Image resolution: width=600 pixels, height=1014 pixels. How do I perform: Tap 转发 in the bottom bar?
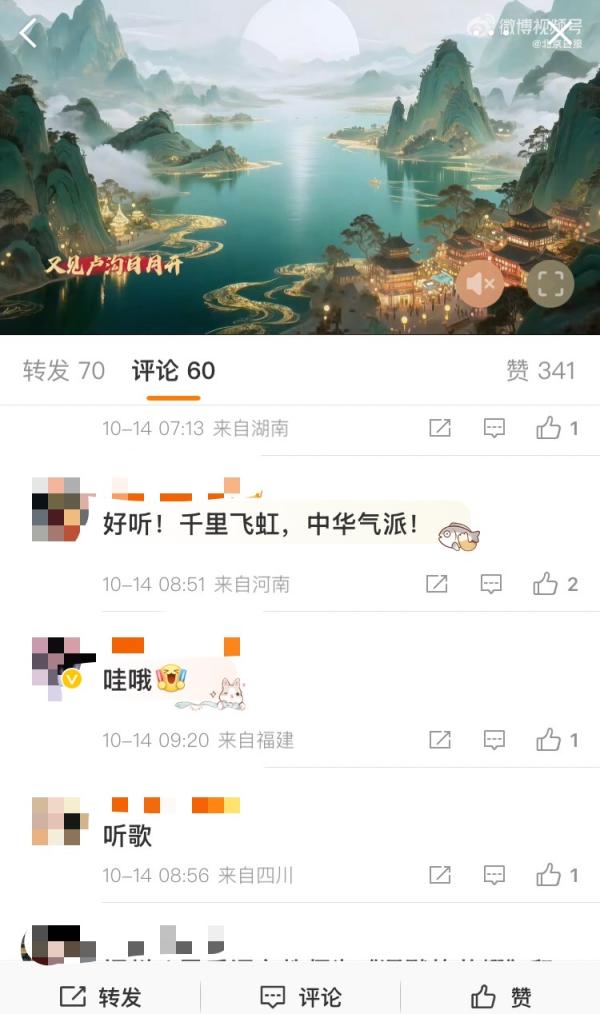100,996
